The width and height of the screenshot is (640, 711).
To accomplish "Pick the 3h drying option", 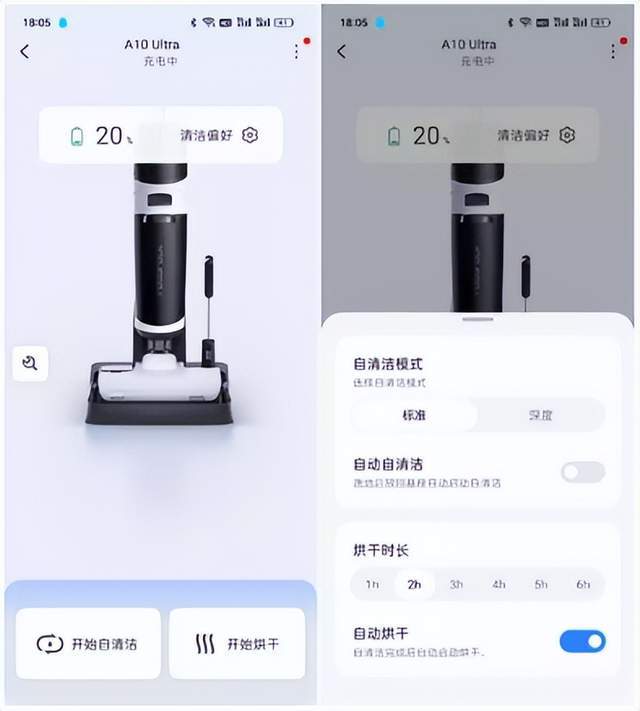I will tap(456, 584).
